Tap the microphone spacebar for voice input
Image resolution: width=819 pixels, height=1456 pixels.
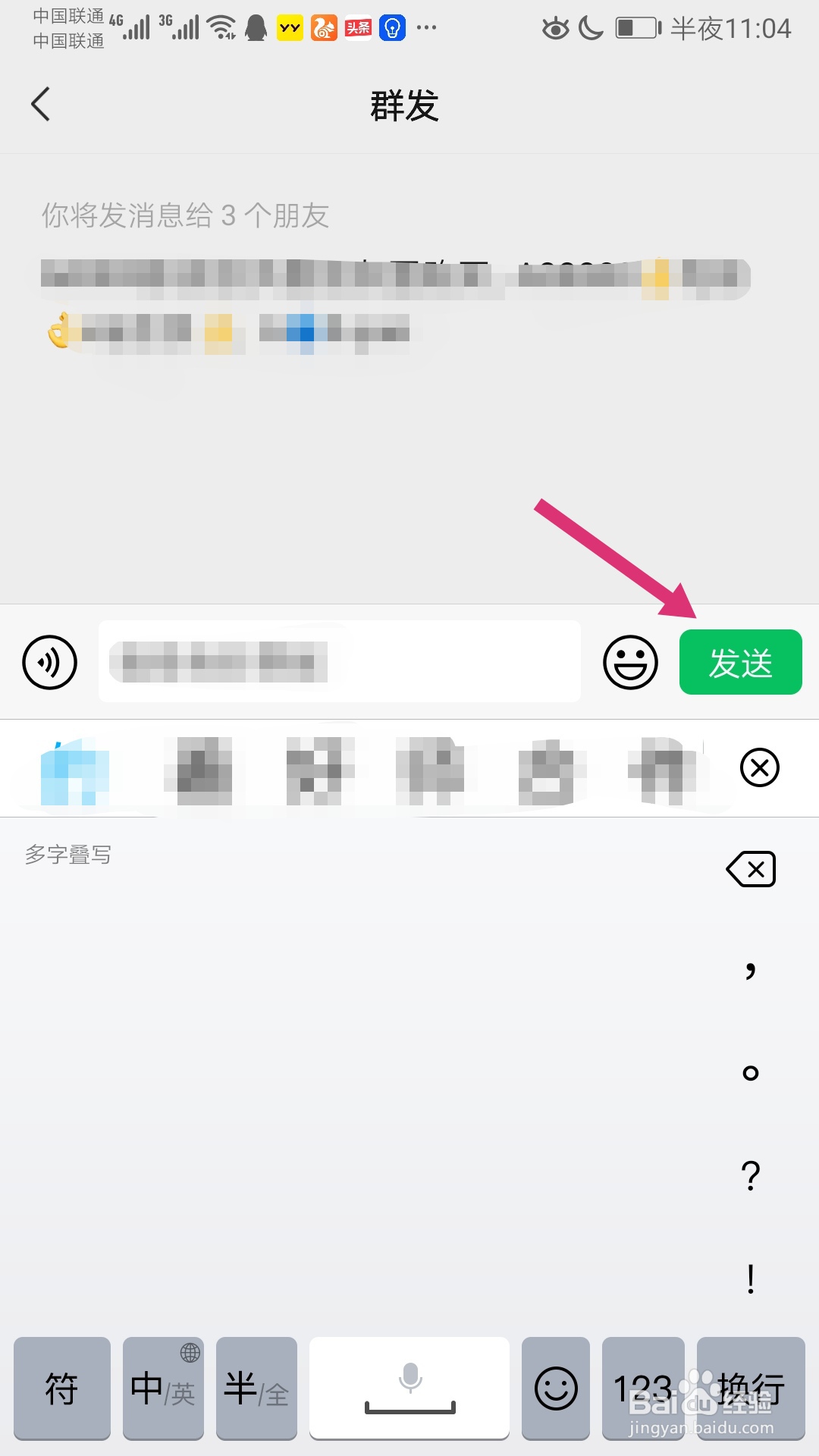coord(409,1390)
